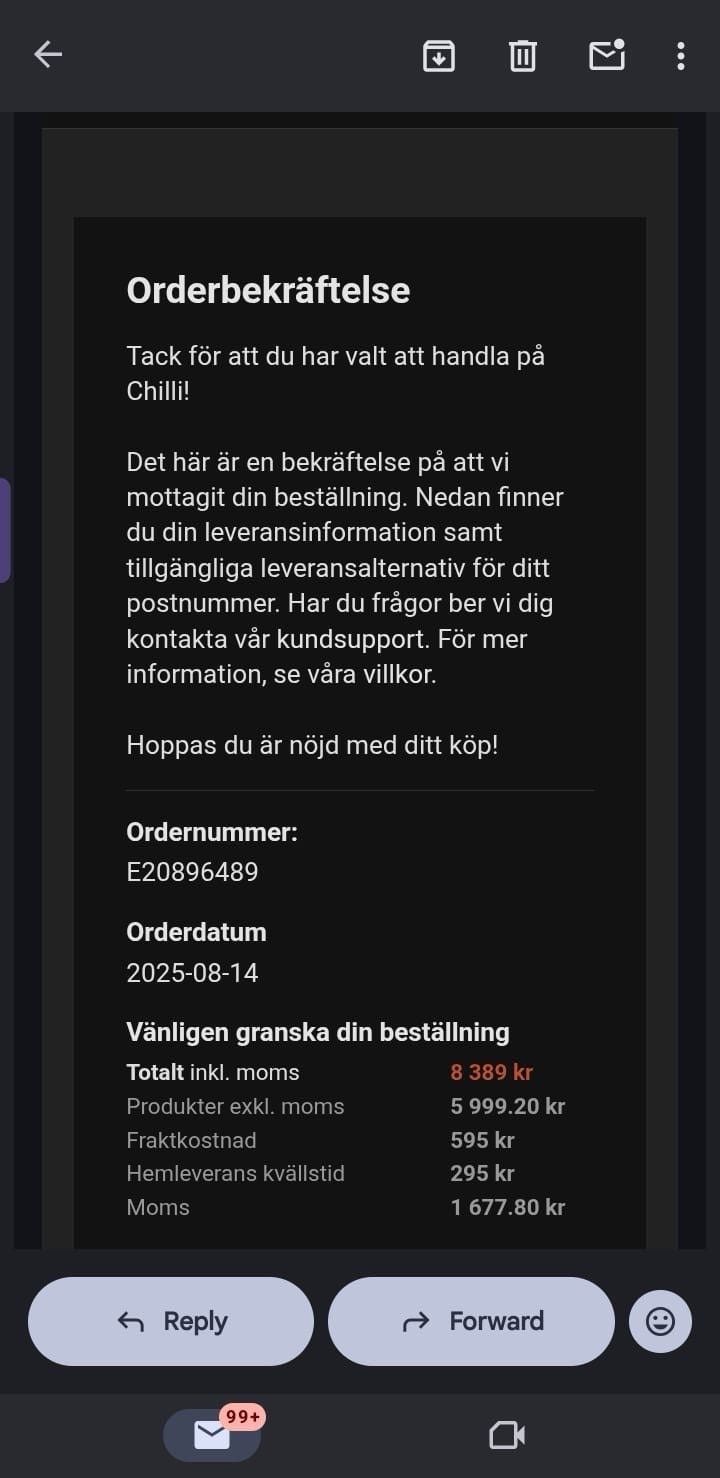Open the emoji reaction picker
Viewport: 720px width, 1478px height.
[660, 1321]
